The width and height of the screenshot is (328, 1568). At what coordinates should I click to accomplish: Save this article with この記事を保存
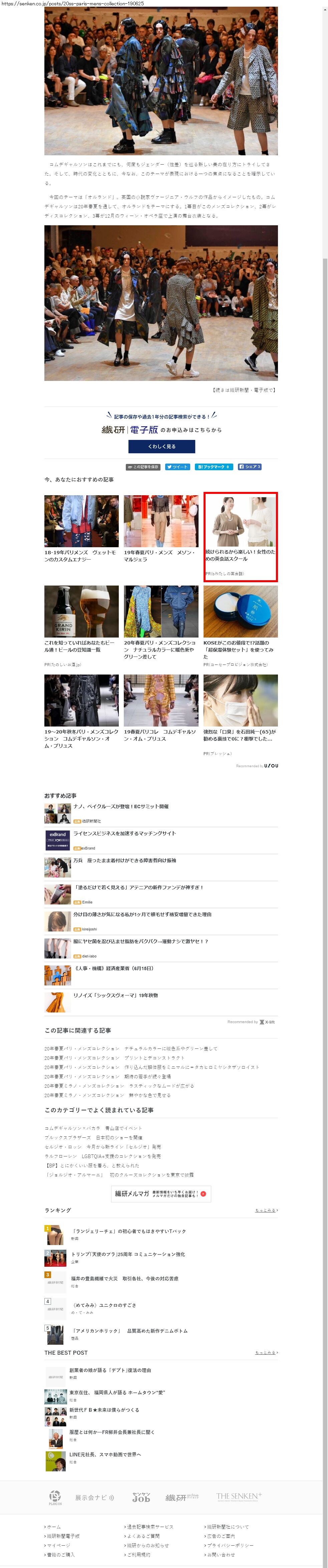(x=143, y=467)
